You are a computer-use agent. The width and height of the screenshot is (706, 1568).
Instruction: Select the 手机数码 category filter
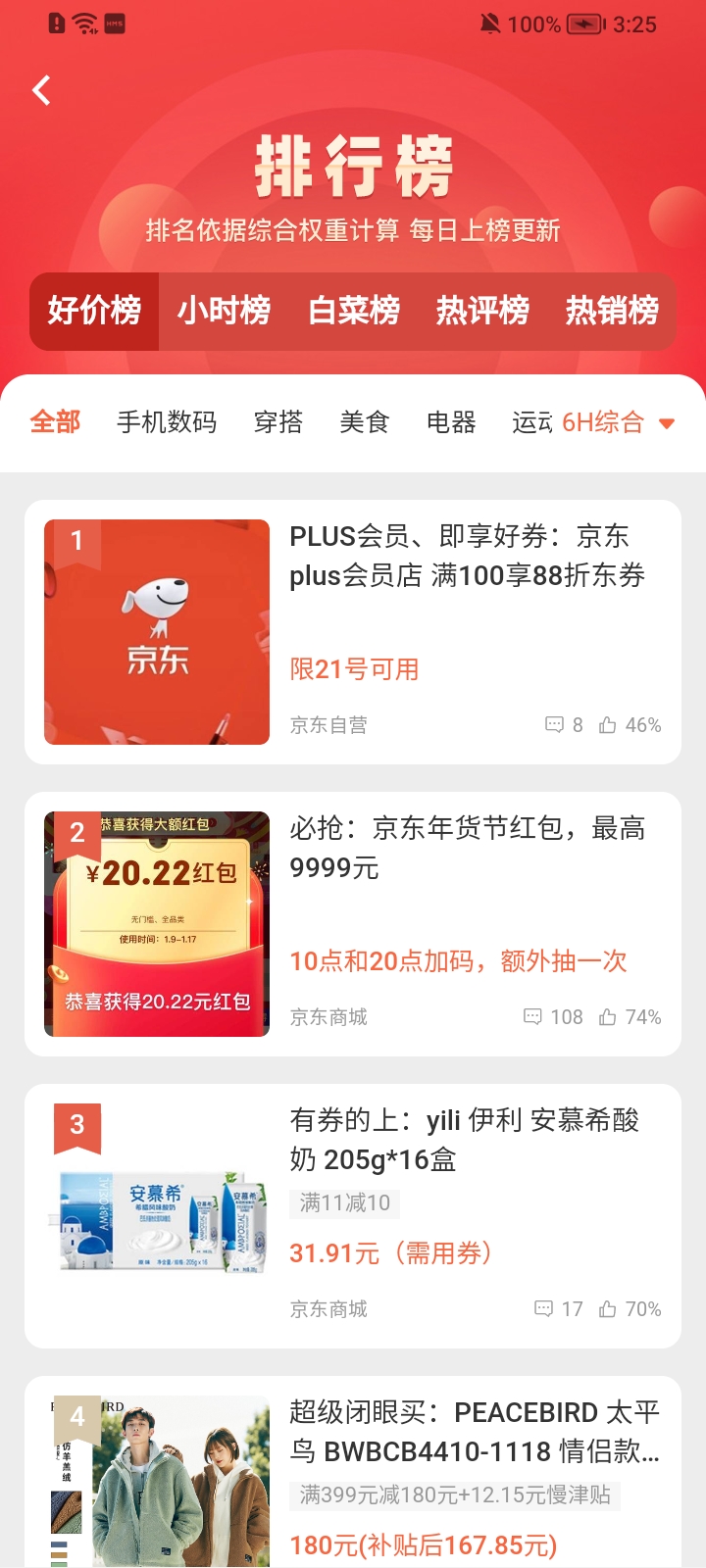(168, 421)
